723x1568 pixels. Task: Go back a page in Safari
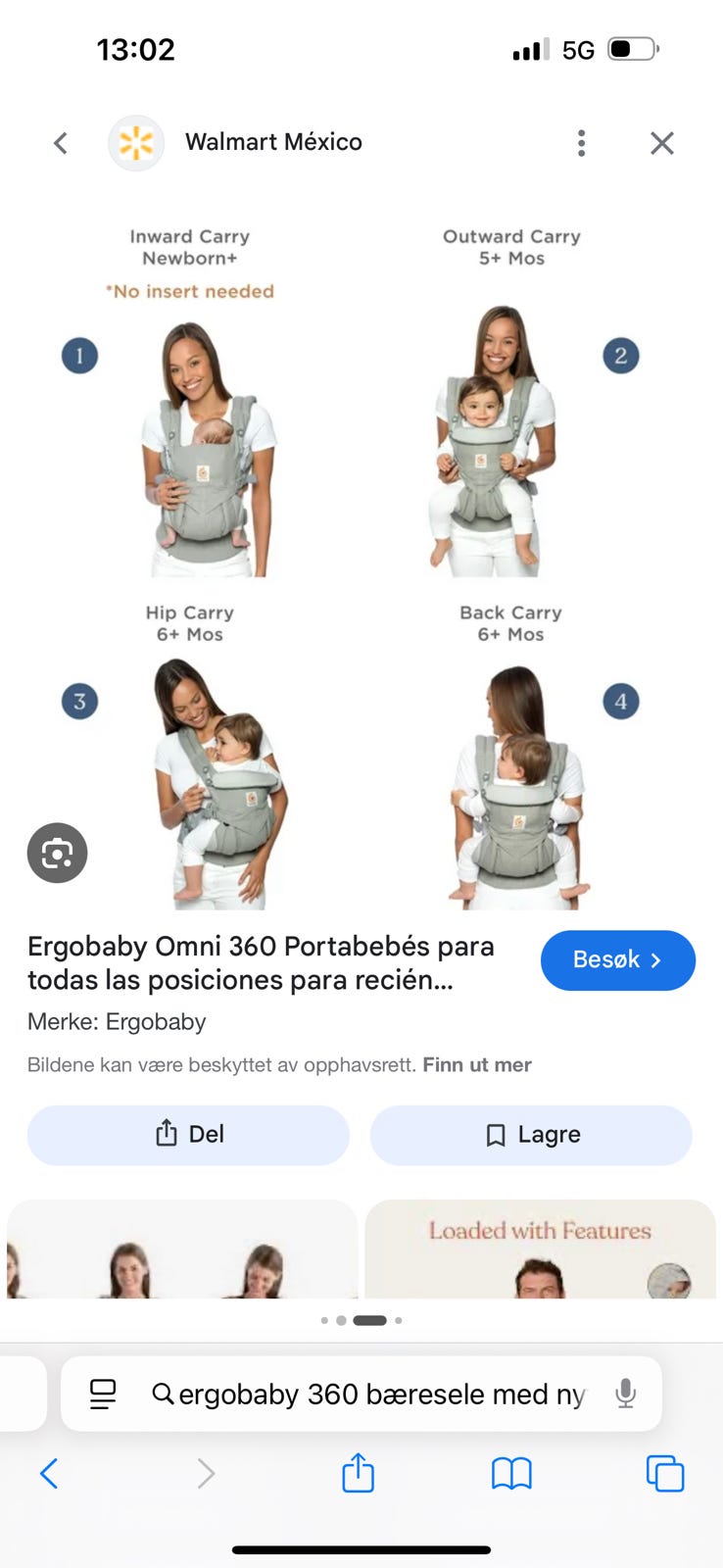[x=49, y=1473]
